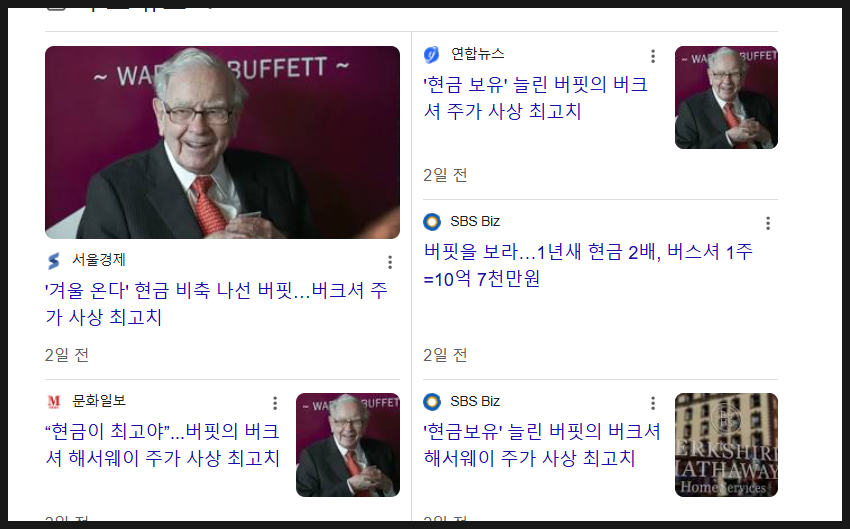Tap large Buffett image of 서울경제 story
Screen dimensions: 850x529
[222, 142]
